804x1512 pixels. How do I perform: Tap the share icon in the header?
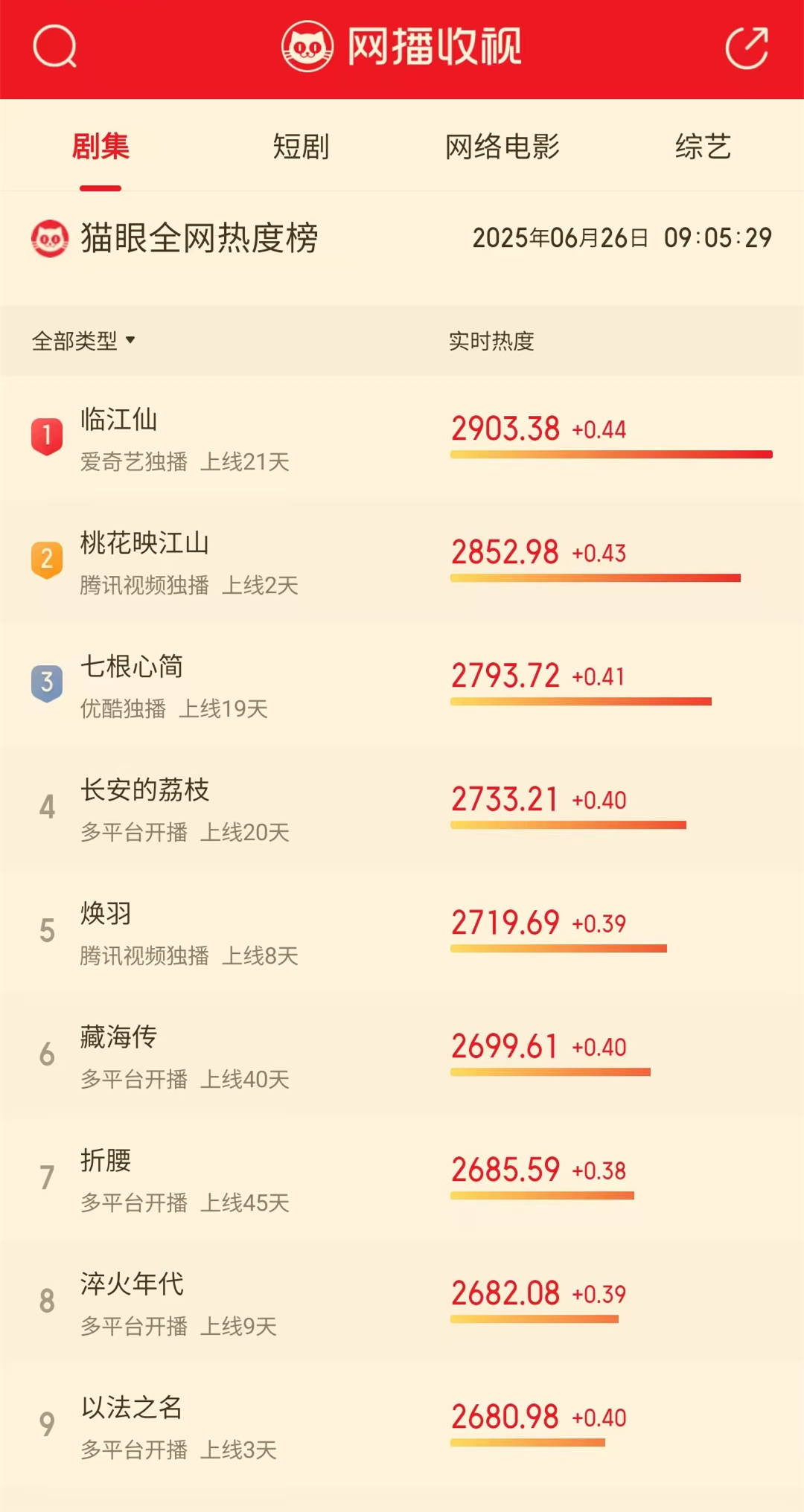pyautogui.click(x=747, y=48)
